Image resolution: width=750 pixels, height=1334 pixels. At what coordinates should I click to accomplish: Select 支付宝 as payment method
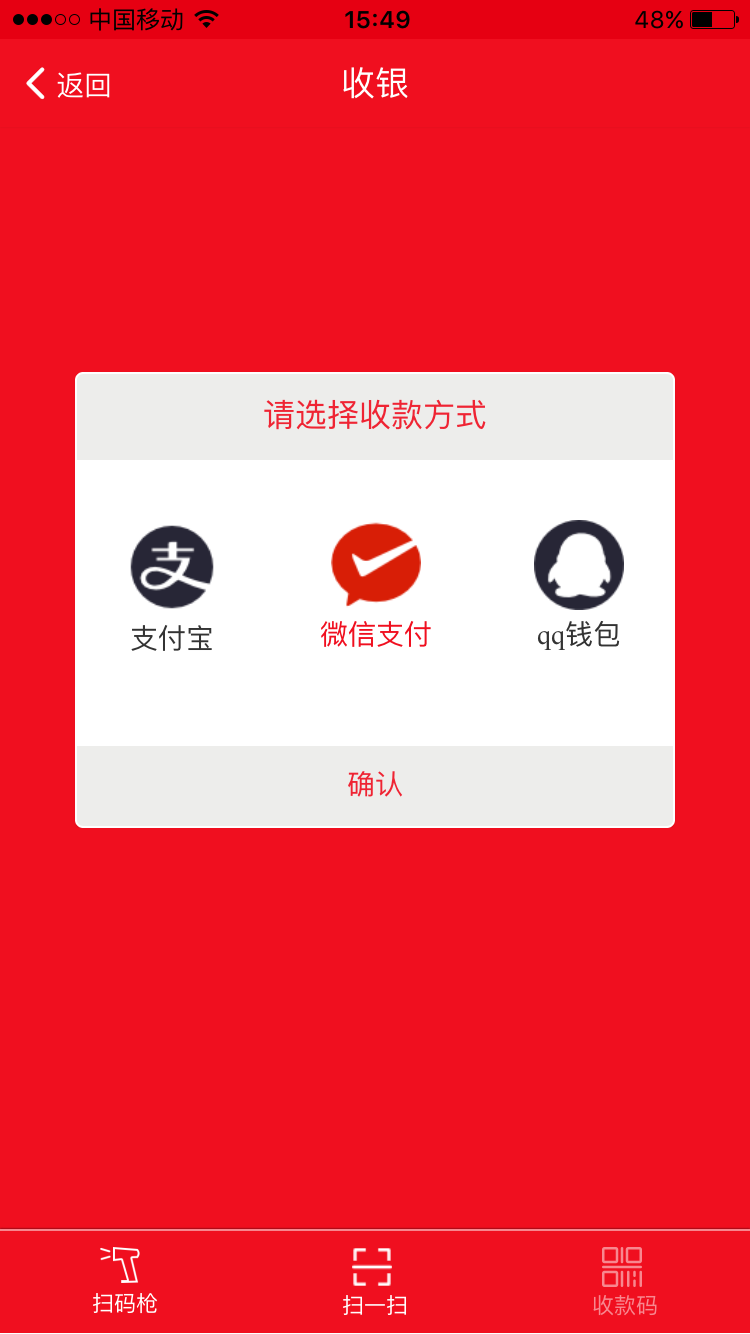click(x=172, y=588)
